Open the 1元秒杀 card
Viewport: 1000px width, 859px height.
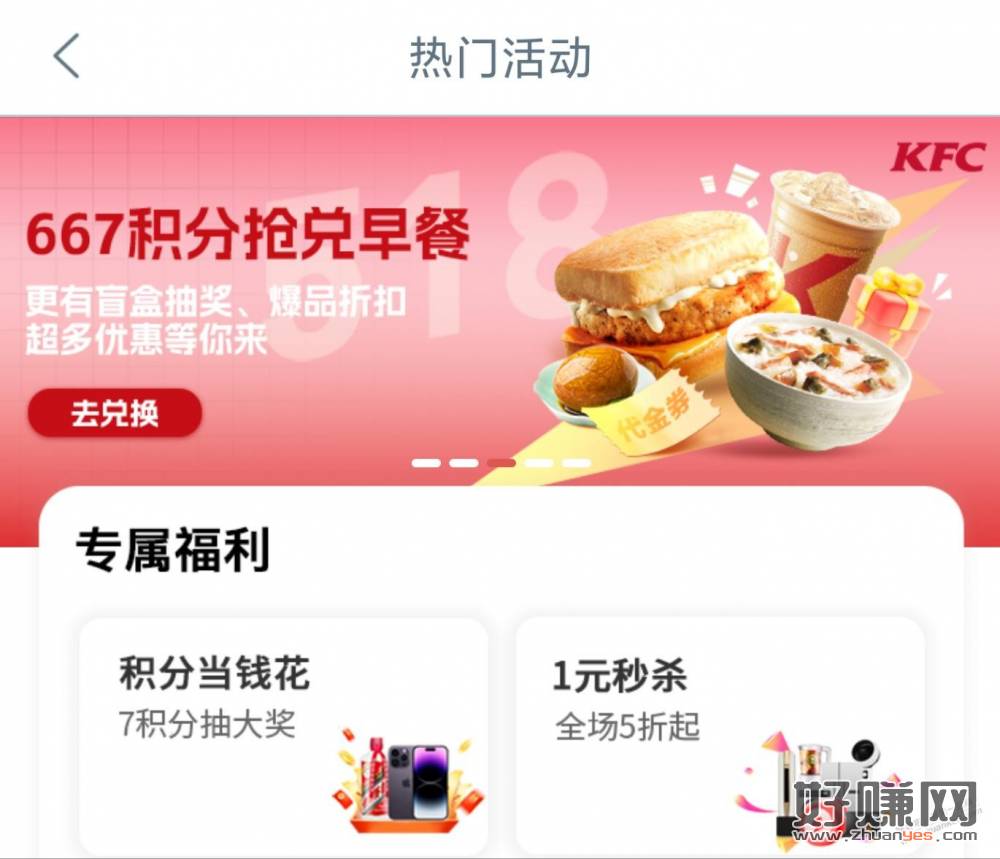pyautogui.click(x=718, y=735)
